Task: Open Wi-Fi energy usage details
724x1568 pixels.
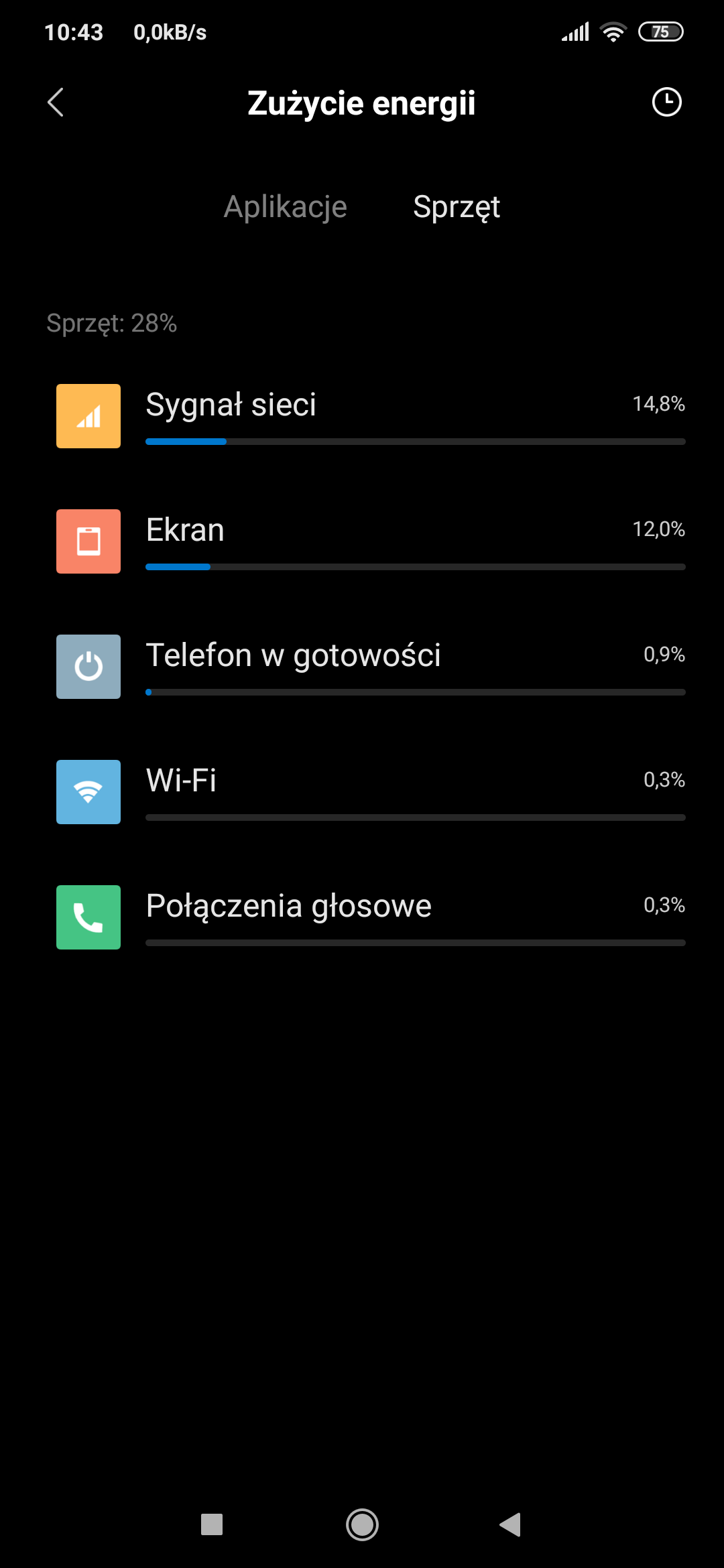Action: (x=369, y=792)
